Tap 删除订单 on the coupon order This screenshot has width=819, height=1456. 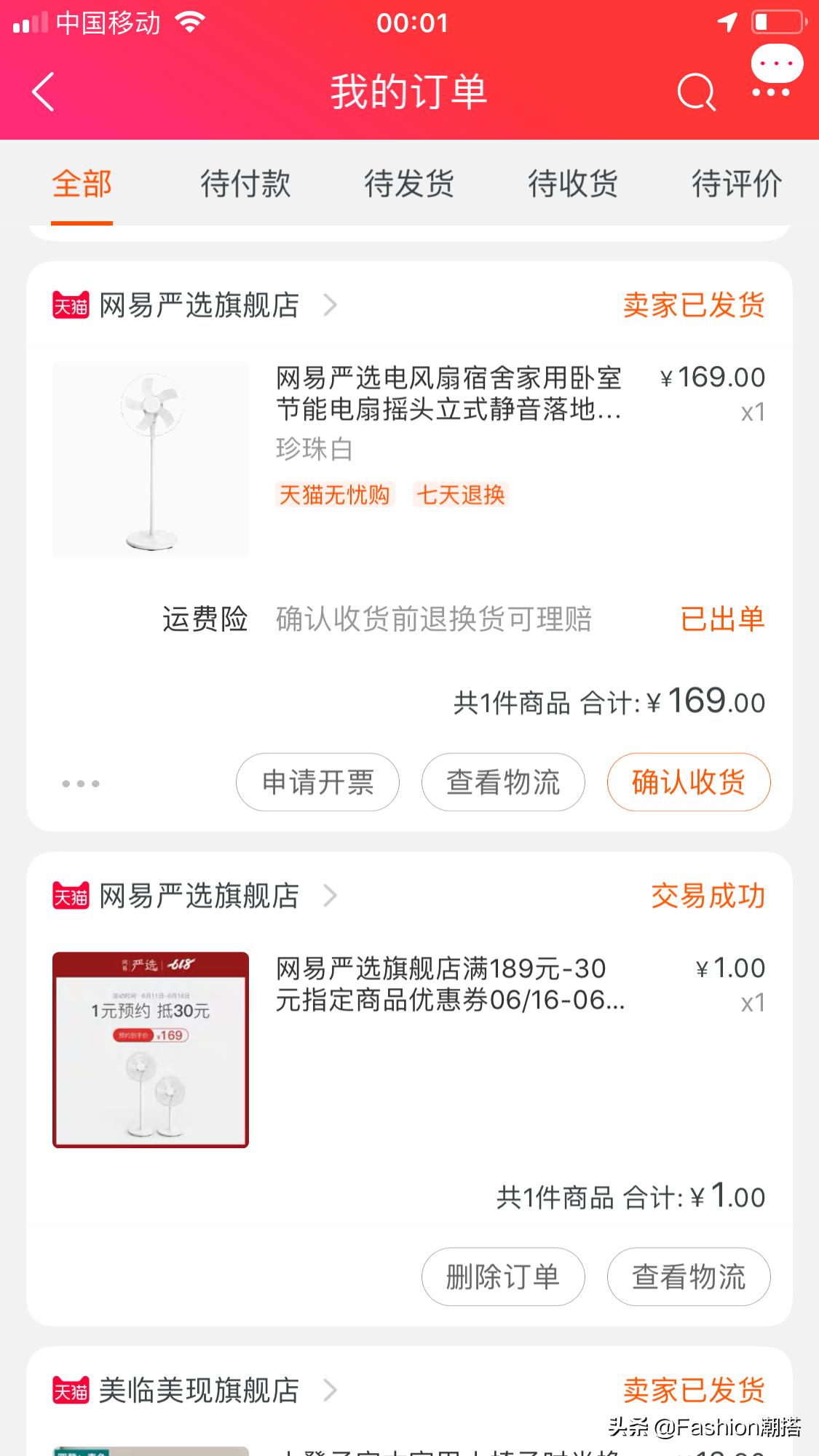click(x=502, y=1277)
